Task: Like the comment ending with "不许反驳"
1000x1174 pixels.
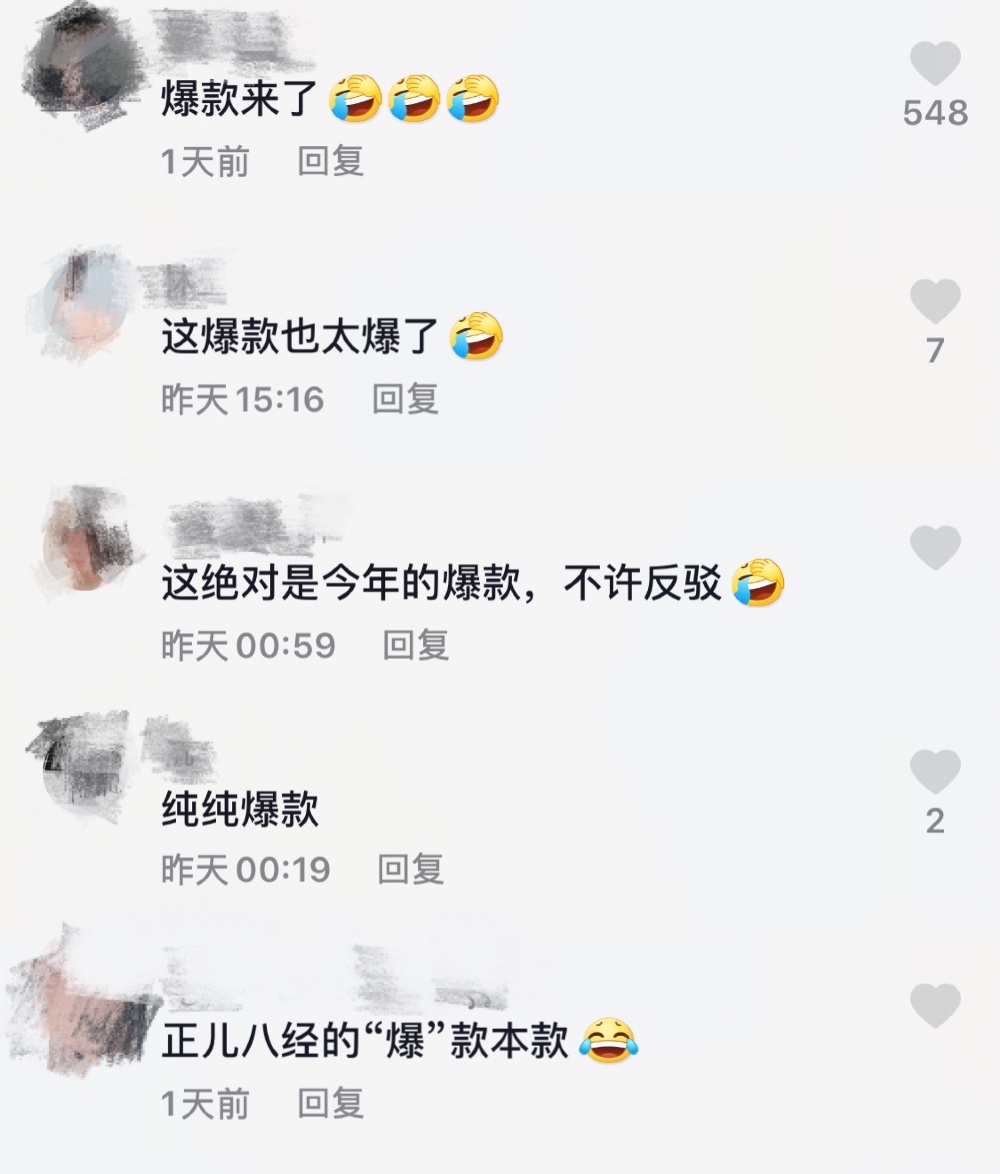Action: pos(935,547)
